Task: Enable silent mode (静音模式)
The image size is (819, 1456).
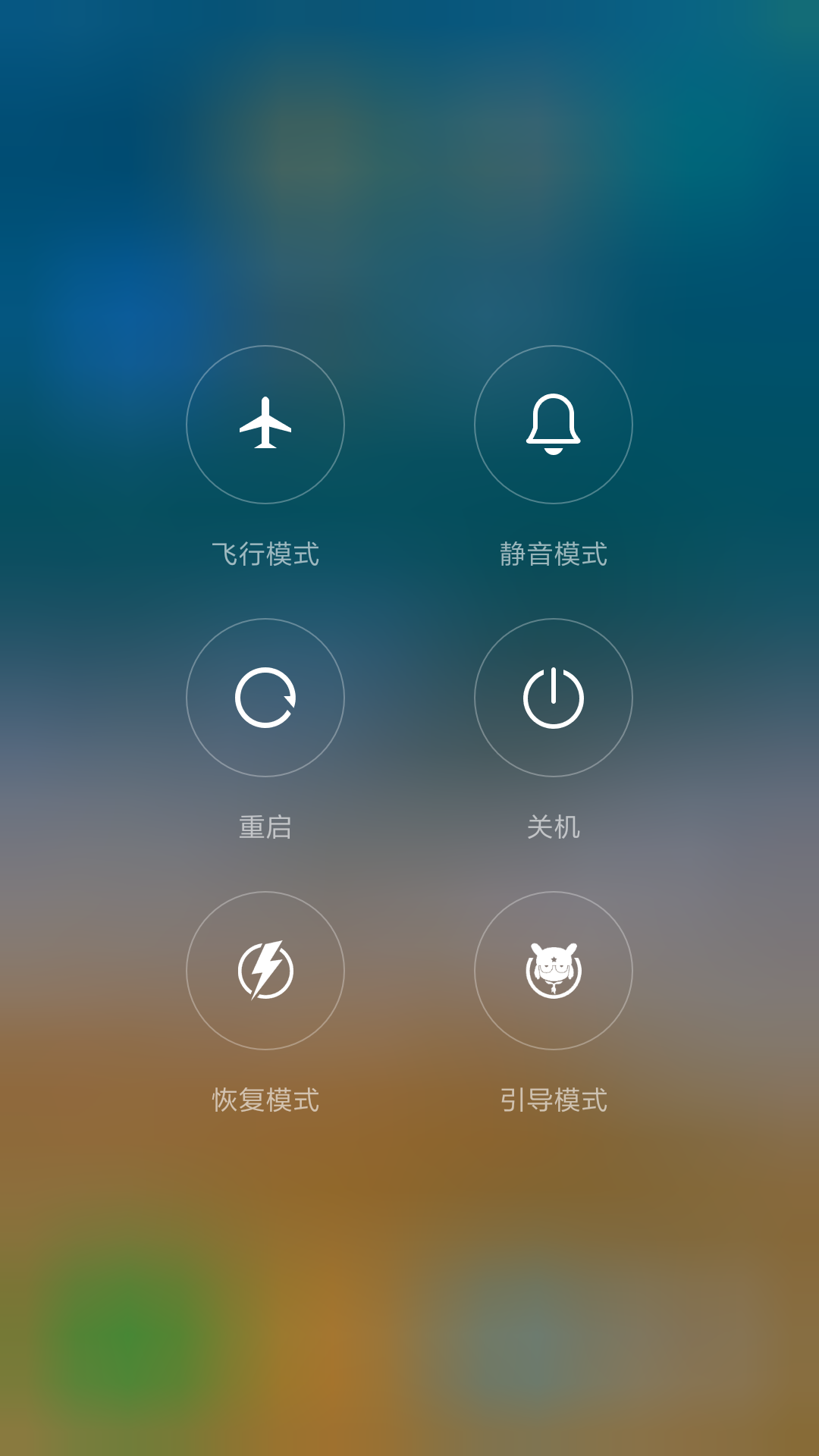Action: point(554,425)
